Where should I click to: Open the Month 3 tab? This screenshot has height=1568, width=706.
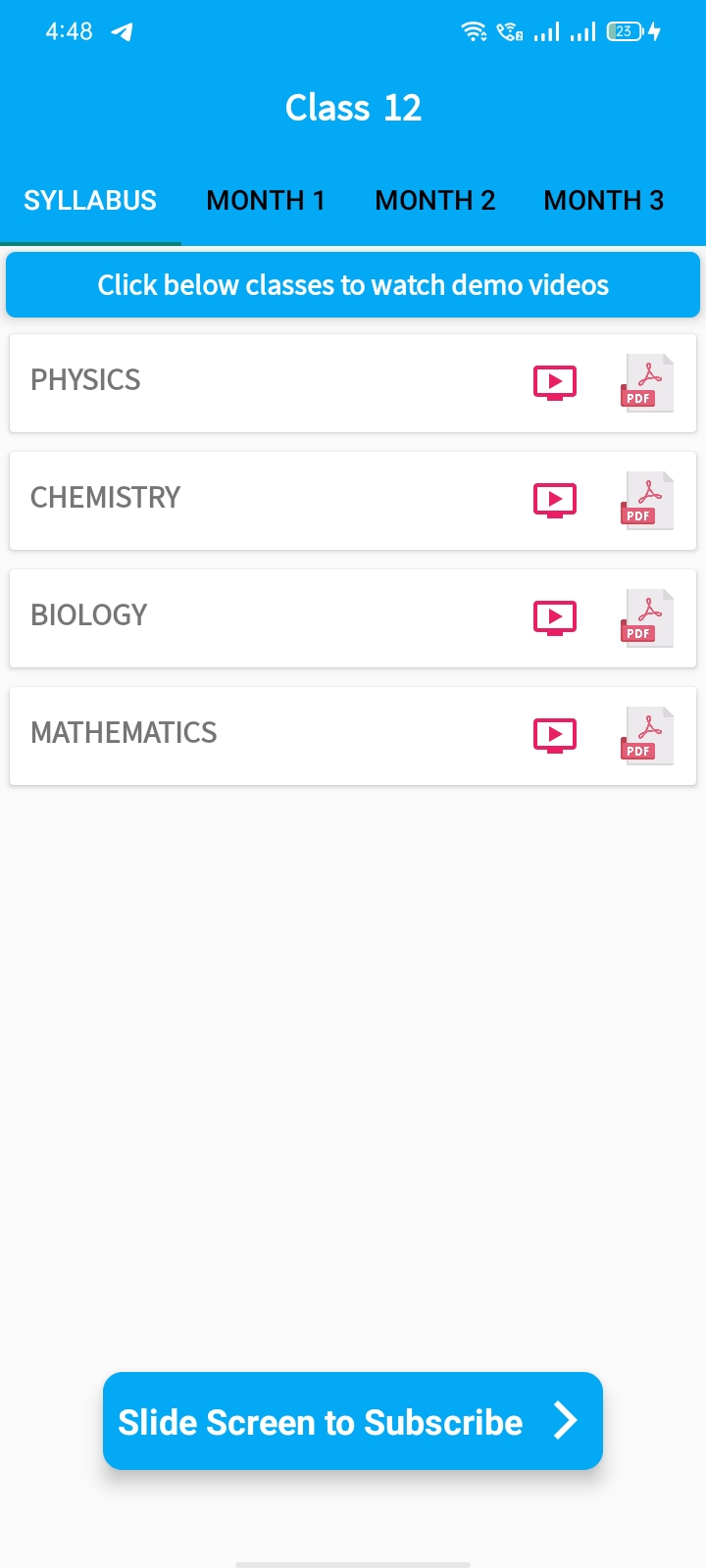604,200
